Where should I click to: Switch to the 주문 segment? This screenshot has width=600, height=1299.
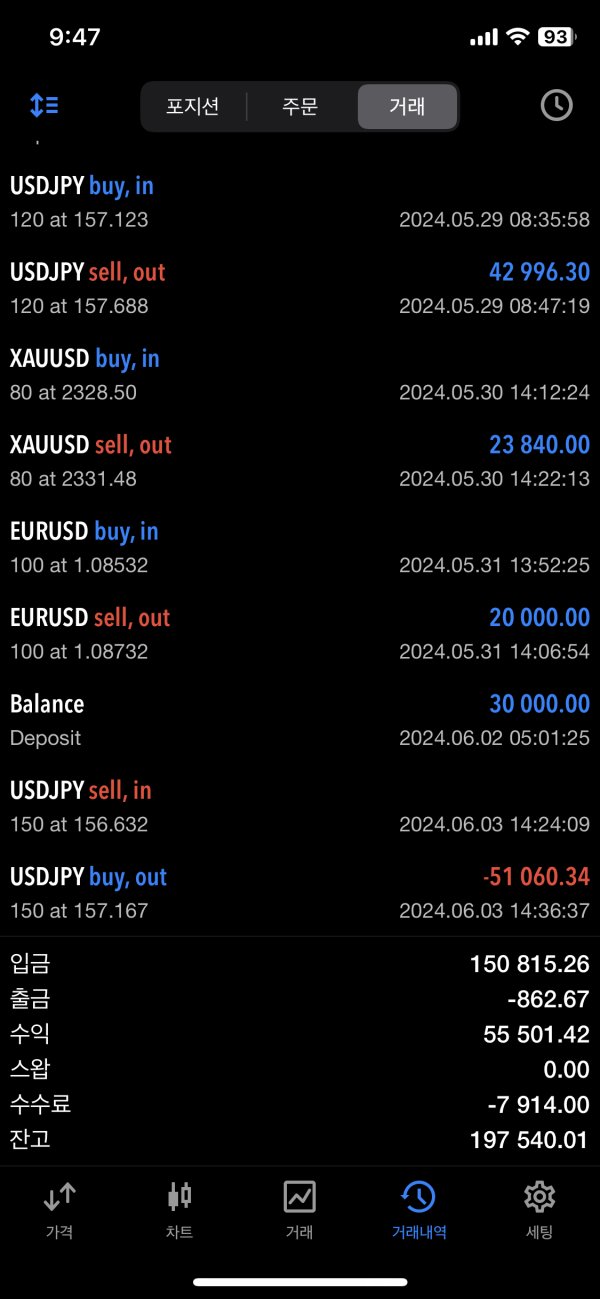click(300, 106)
